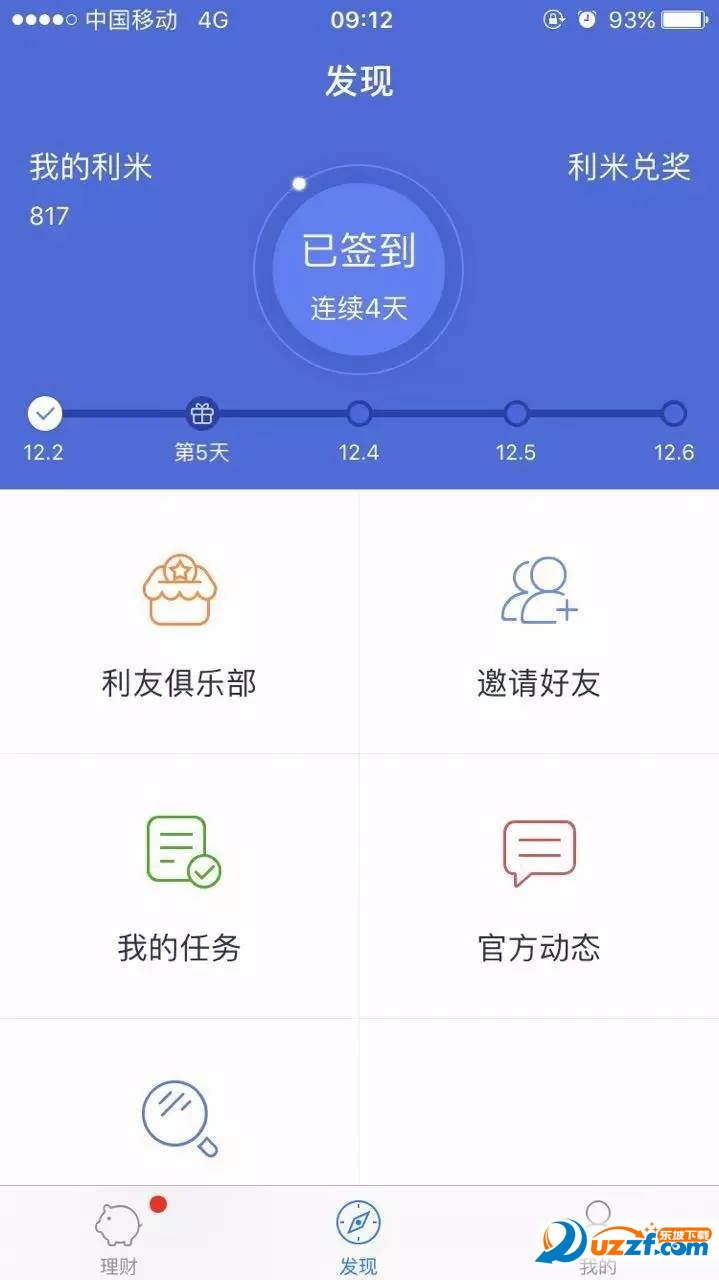This screenshot has height=1280, width=719.
Task: Switch to the 我的 tab
Action: coord(598,1236)
